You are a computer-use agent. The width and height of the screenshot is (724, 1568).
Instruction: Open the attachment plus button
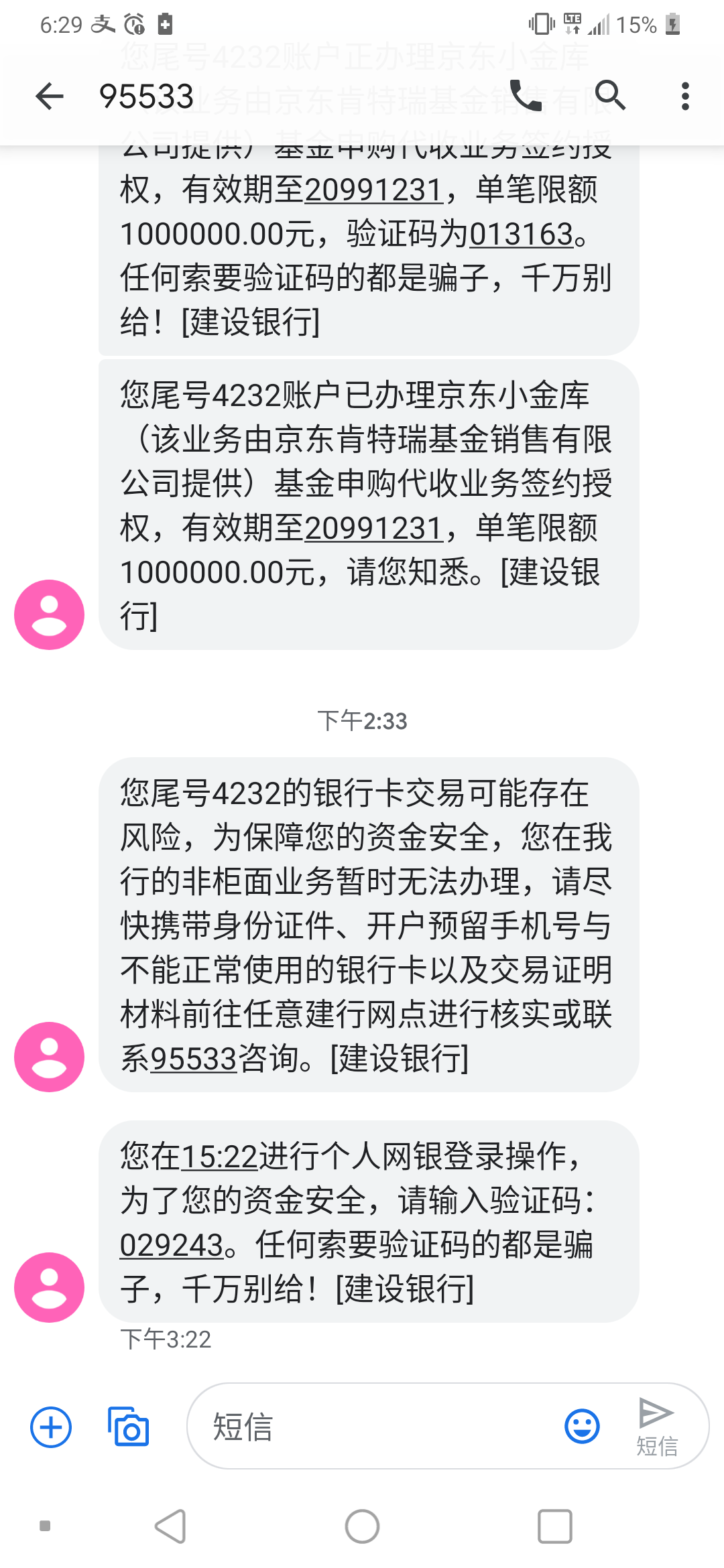click(x=51, y=1427)
